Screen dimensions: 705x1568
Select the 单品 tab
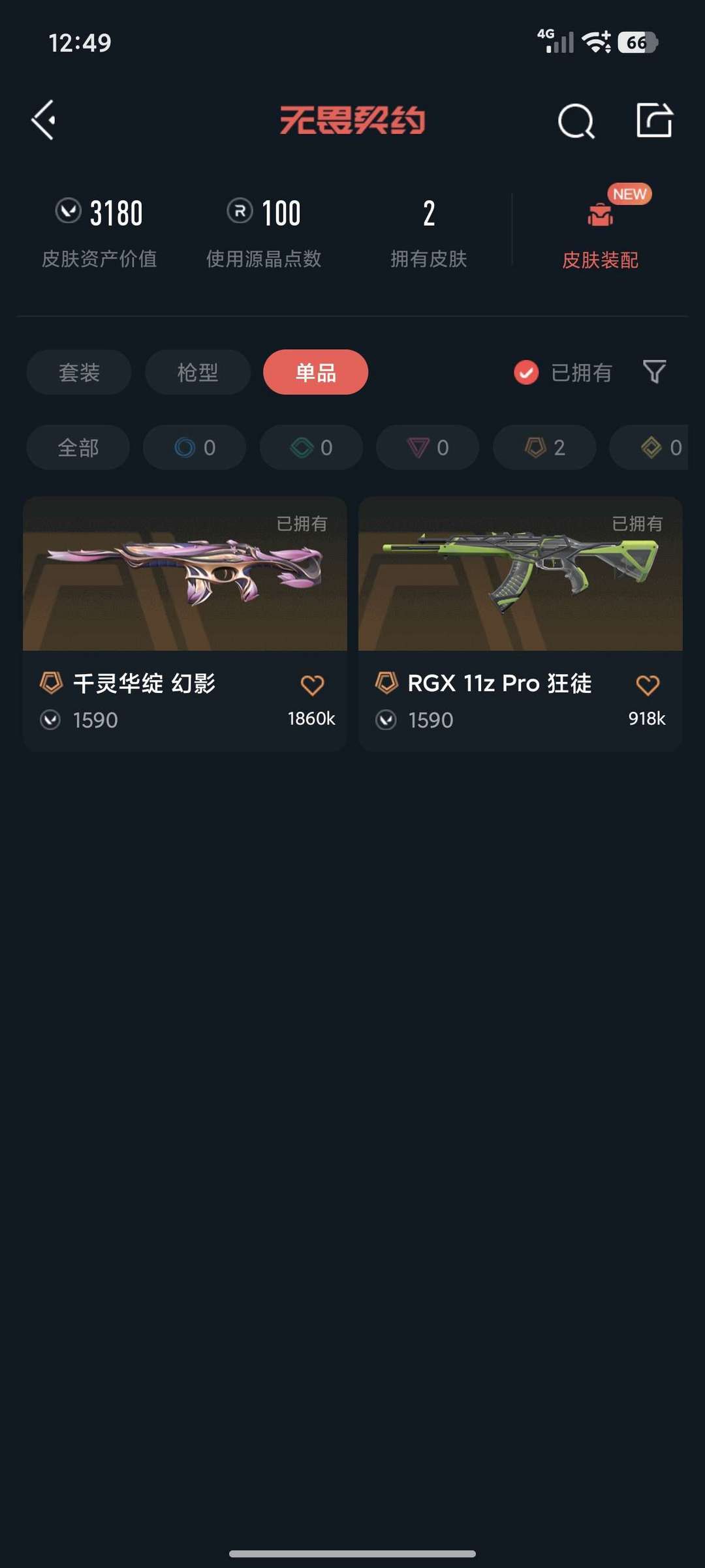[315, 373]
